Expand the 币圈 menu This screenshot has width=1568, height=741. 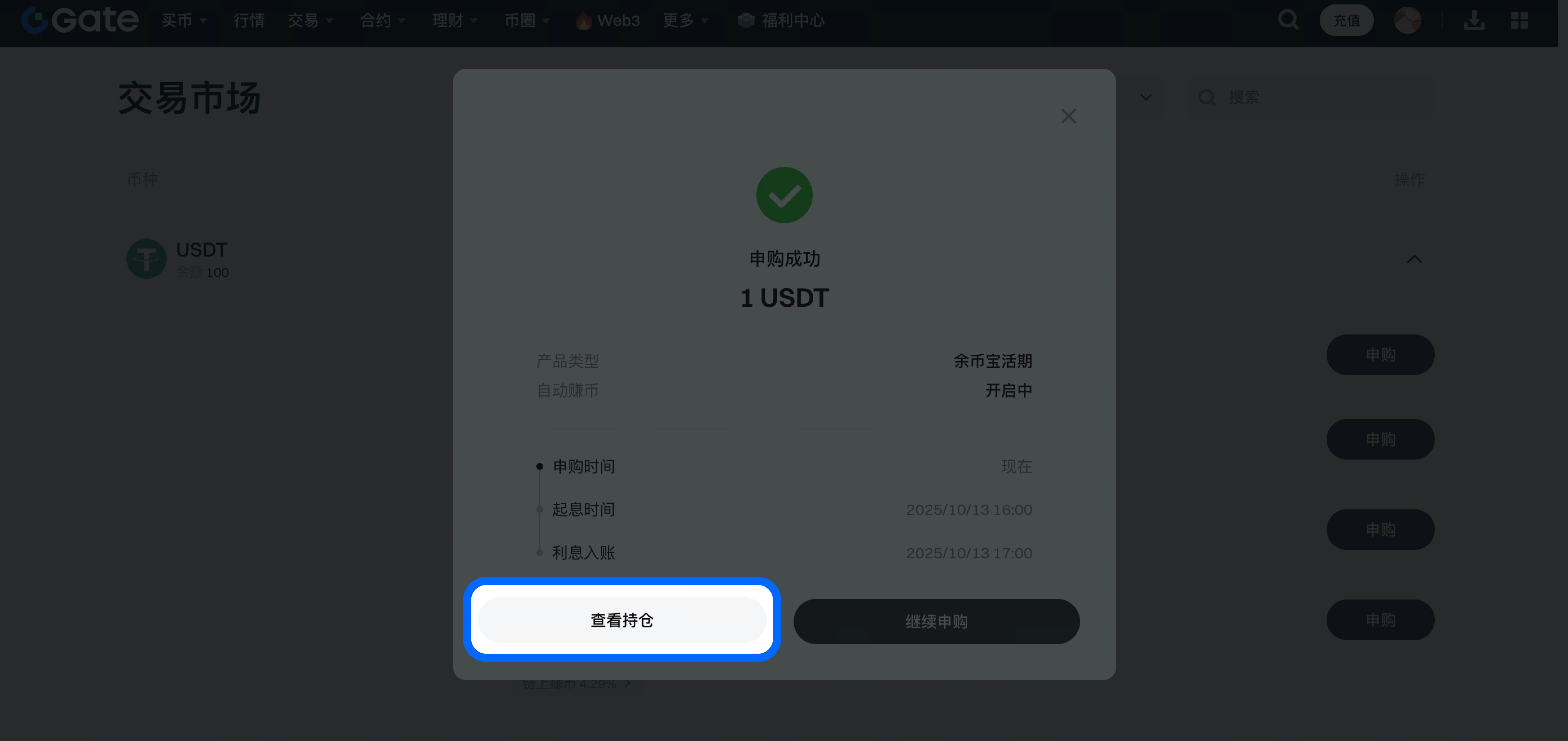tap(526, 21)
